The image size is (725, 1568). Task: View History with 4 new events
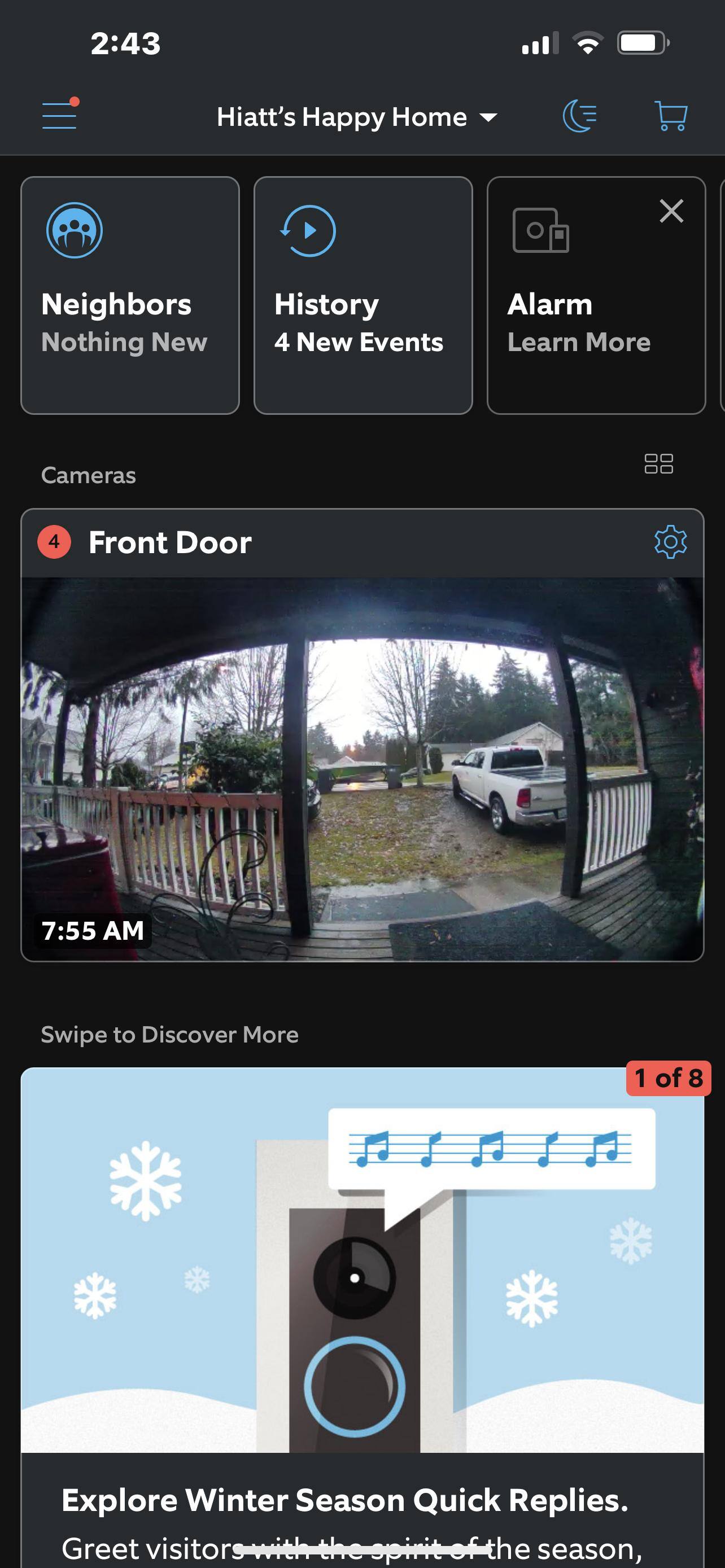pyautogui.click(x=363, y=295)
